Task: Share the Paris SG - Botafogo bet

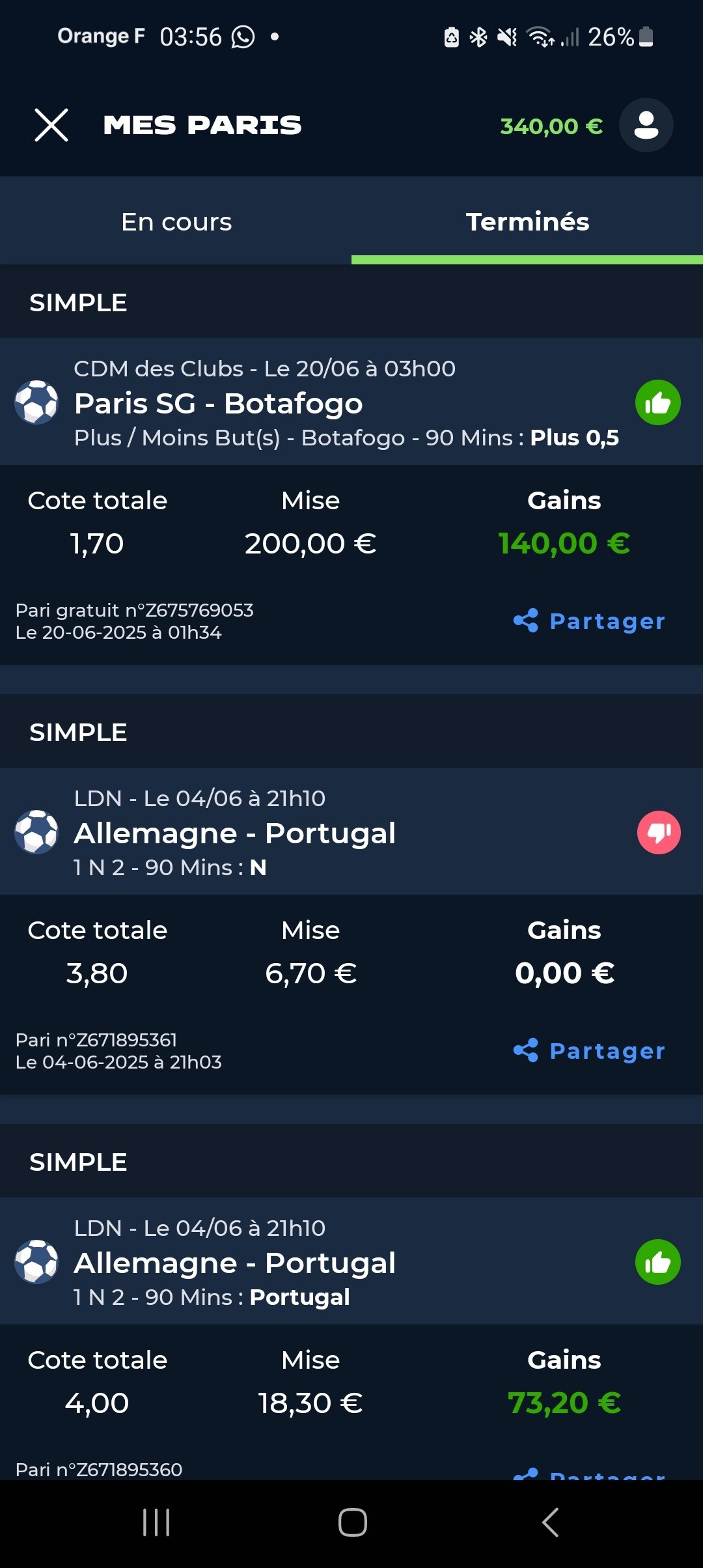Action: pos(589,621)
